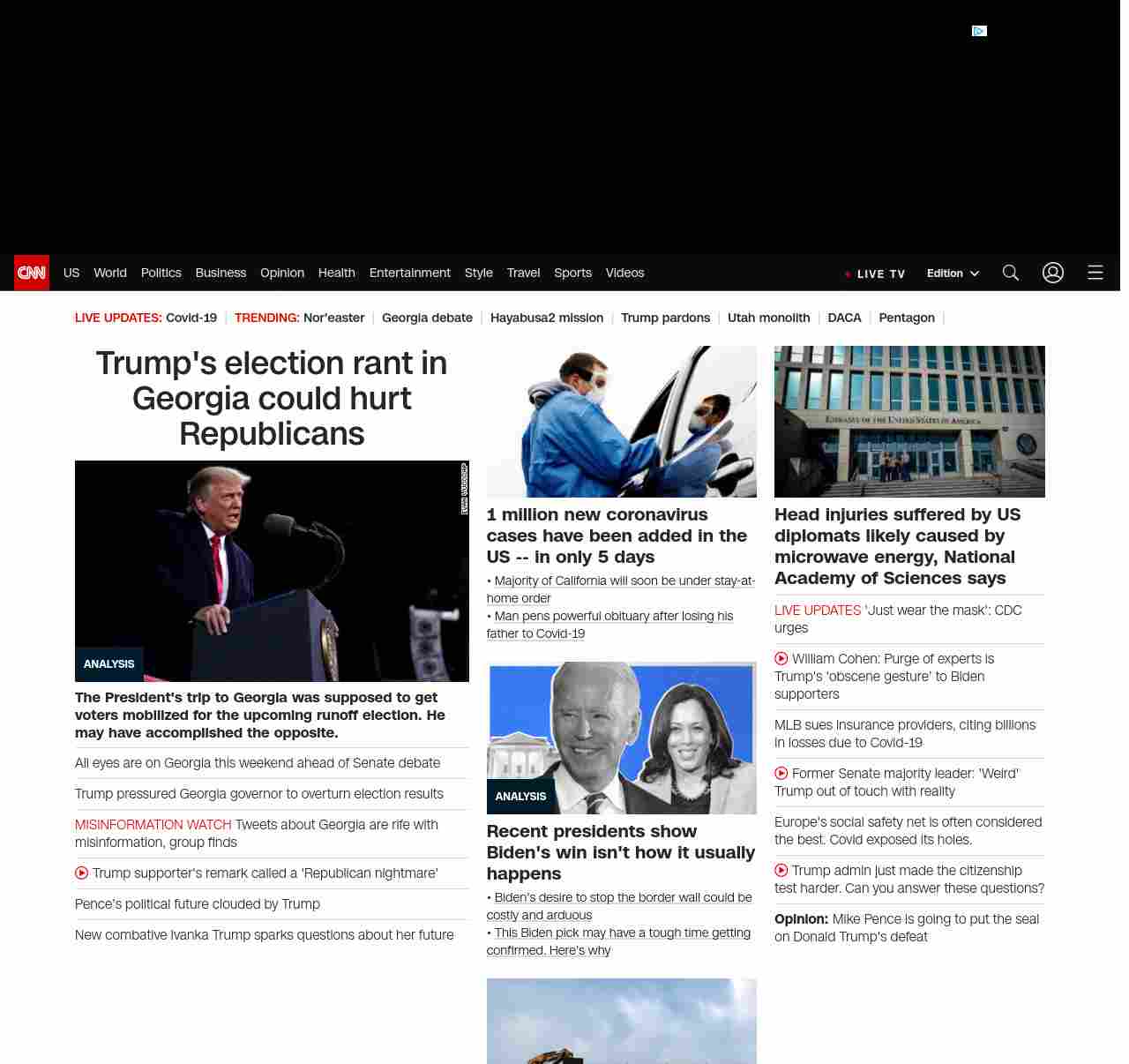Expand the Edition dropdown
The width and height of the screenshot is (1129, 1064).
pos(953,273)
